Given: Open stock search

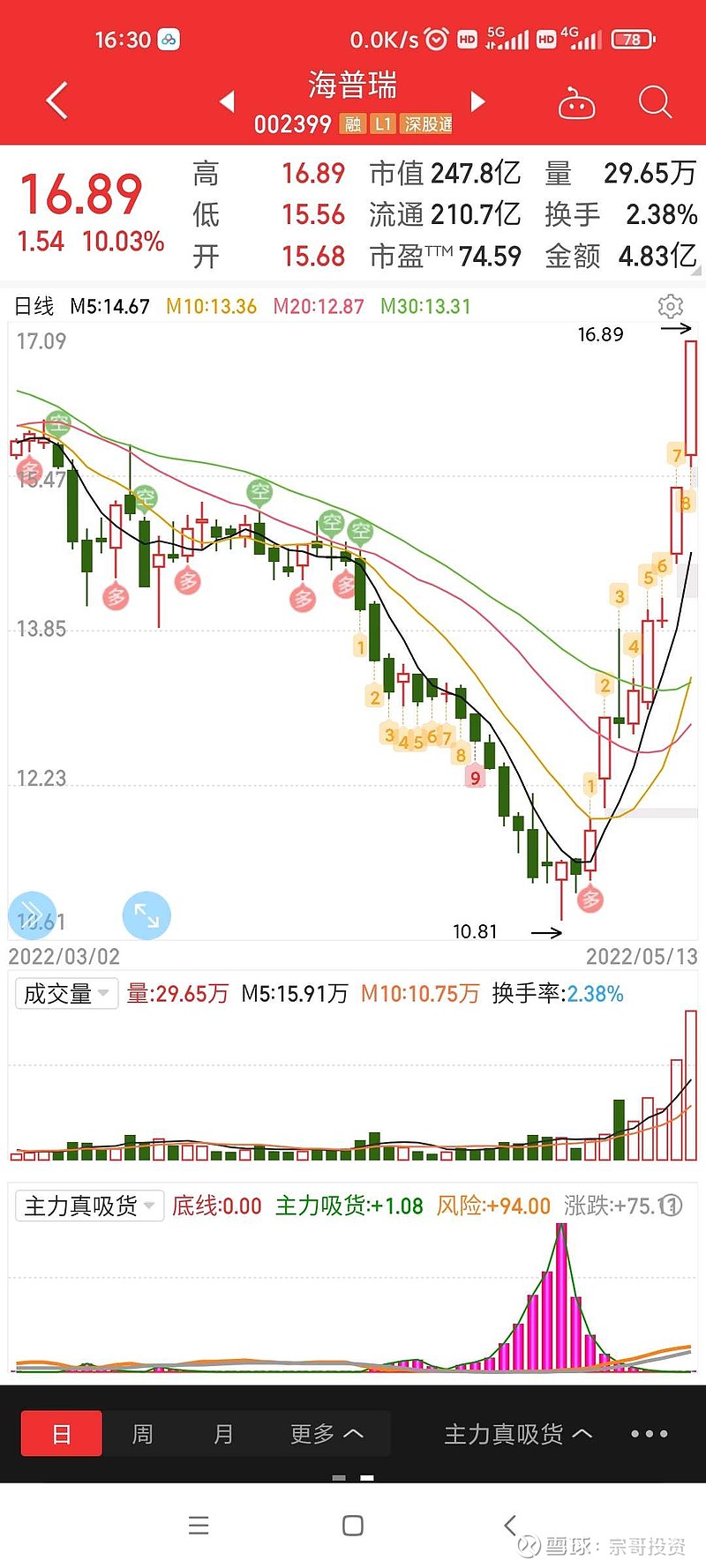Looking at the screenshot, I should [655, 102].
